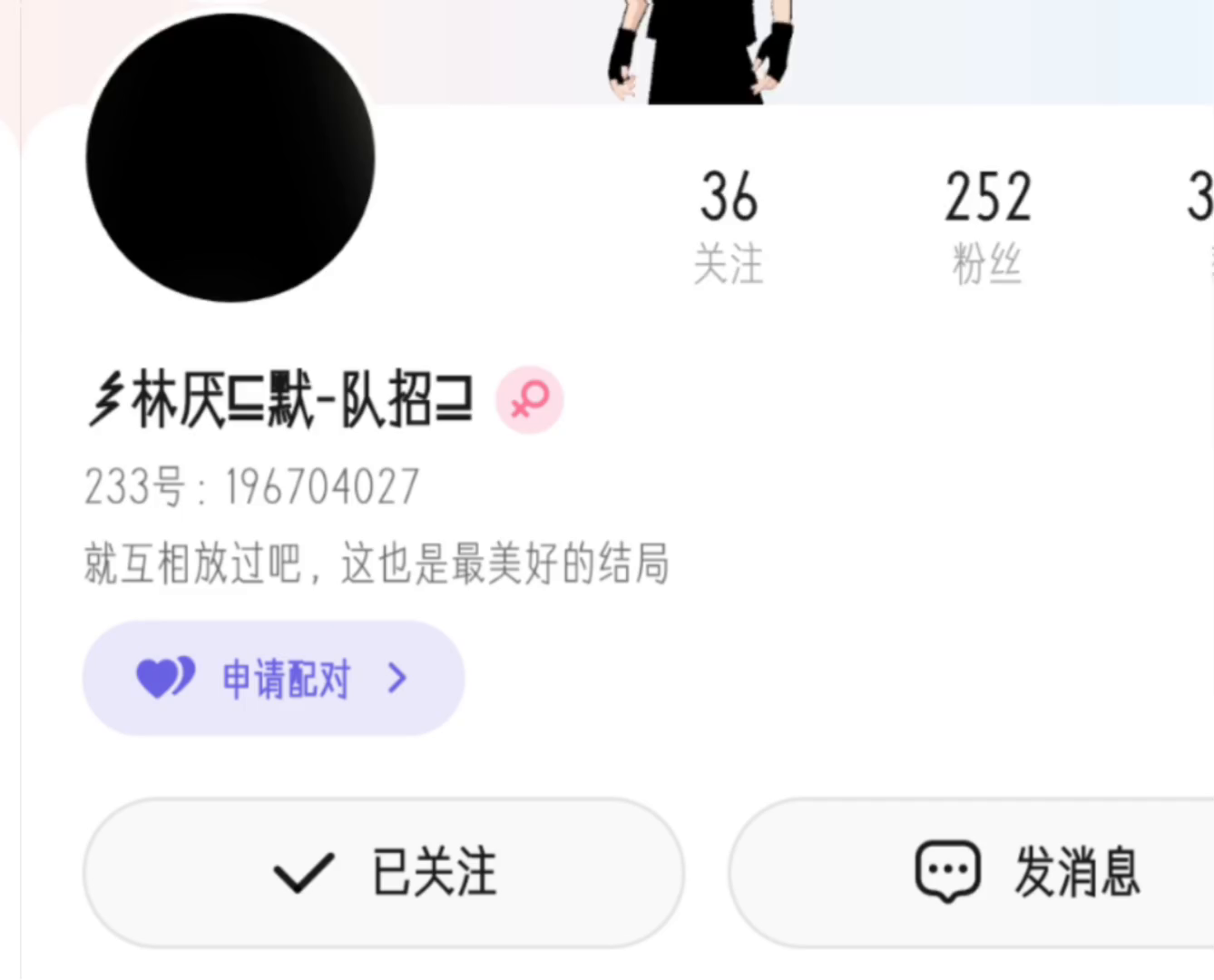The image size is (1214, 980).
Task: Tap the 申请配对 pairing request button
Action: click(273, 678)
